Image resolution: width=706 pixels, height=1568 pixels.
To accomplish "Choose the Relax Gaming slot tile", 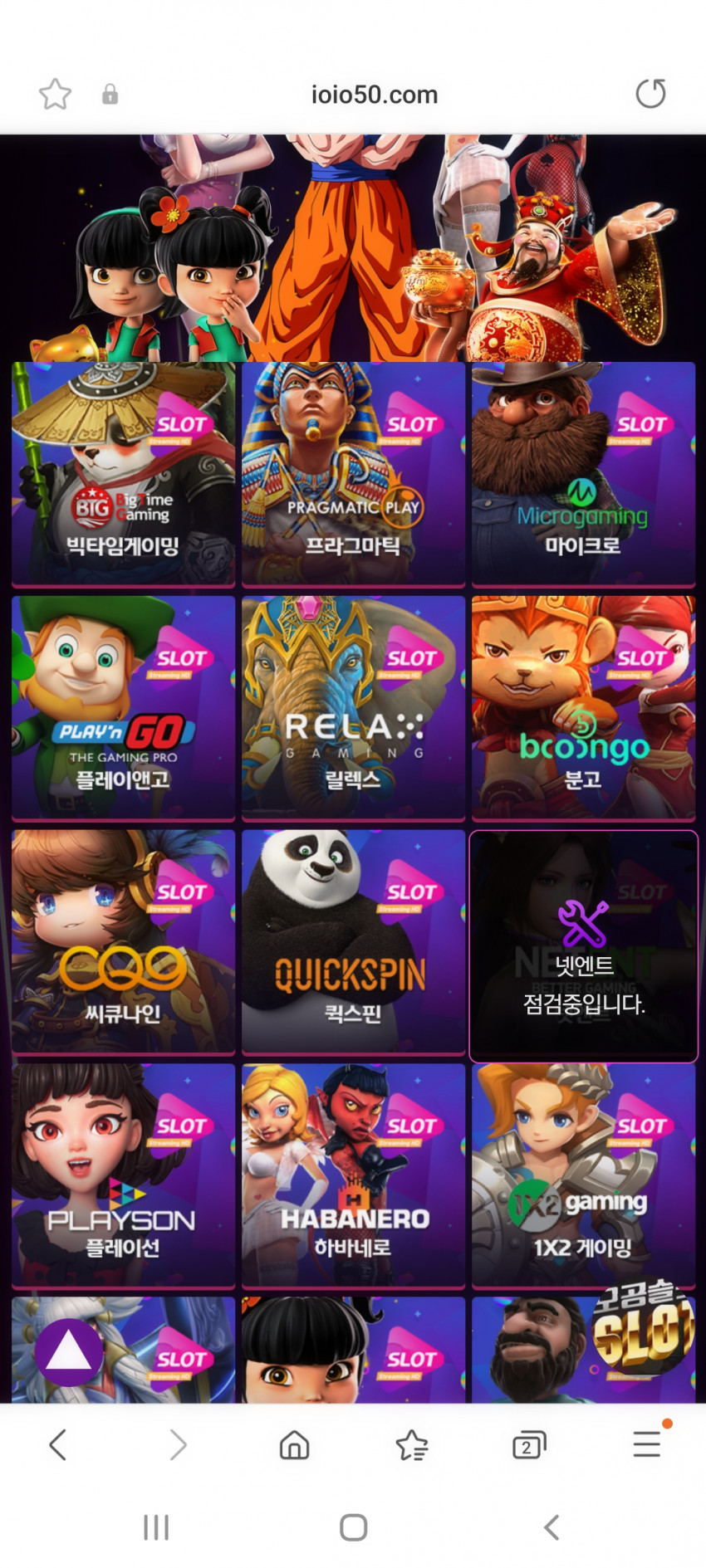I will pos(353,708).
